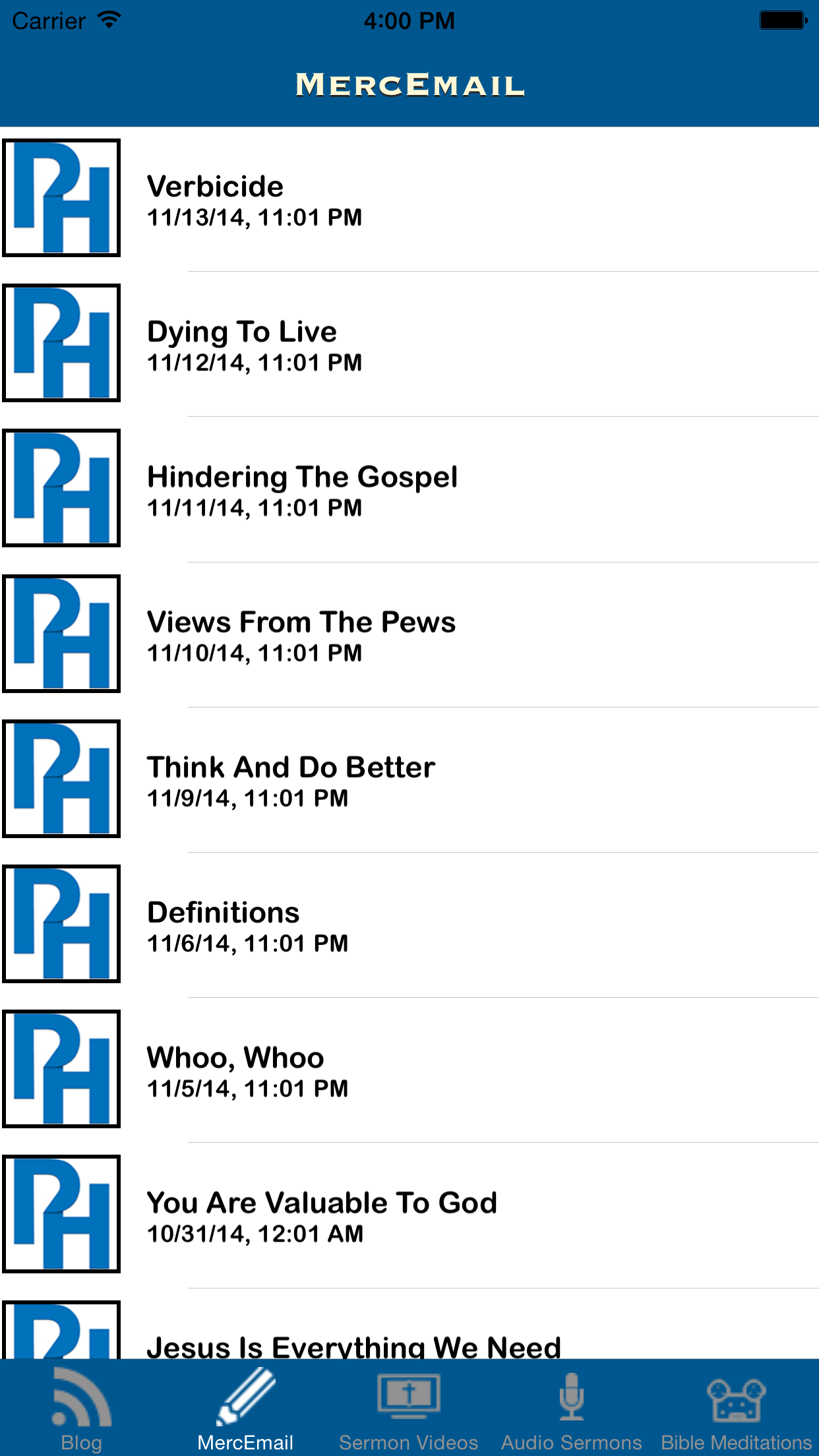Screen dimensions: 819x1456
Task: Open Views From The Pews
Action: coord(409,634)
